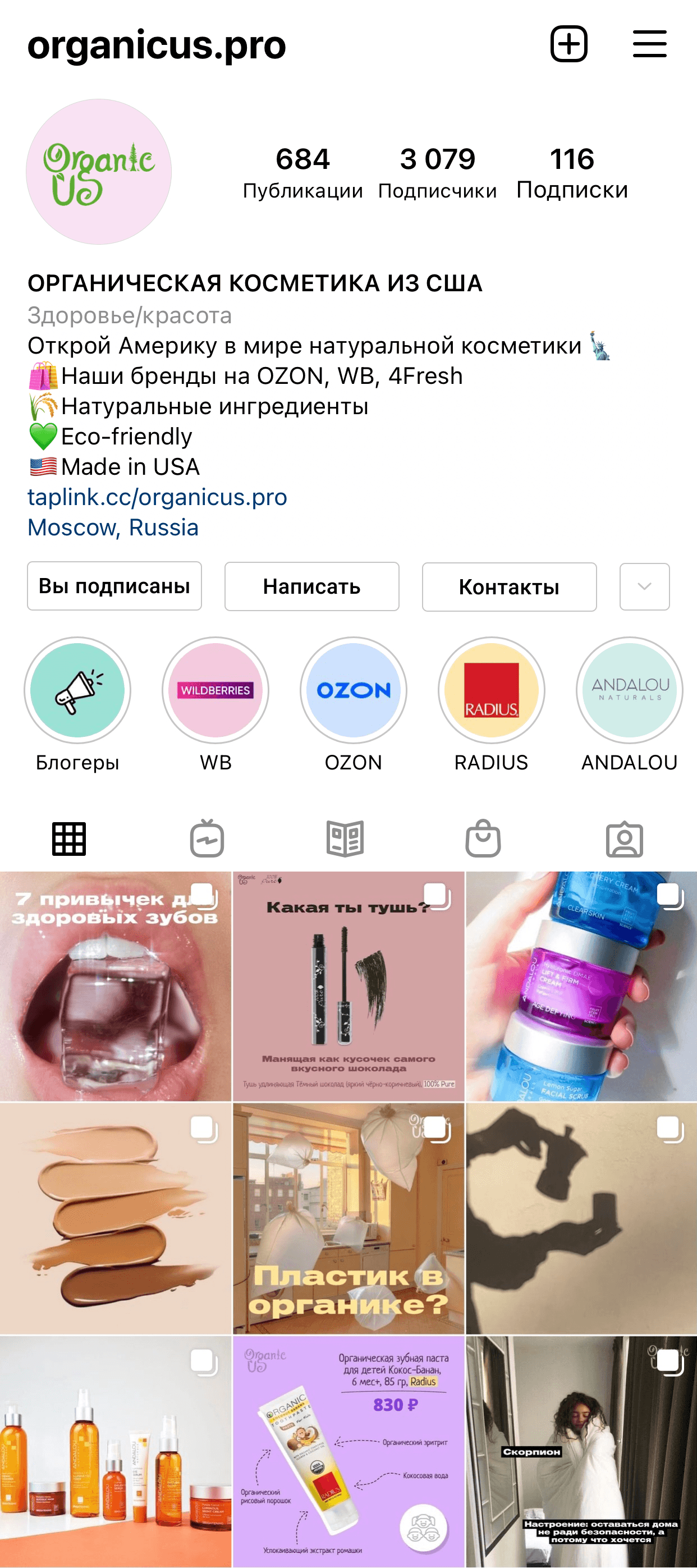The image size is (697, 1568).
Task: Tap the create new post plus icon
Action: click(x=568, y=44)
